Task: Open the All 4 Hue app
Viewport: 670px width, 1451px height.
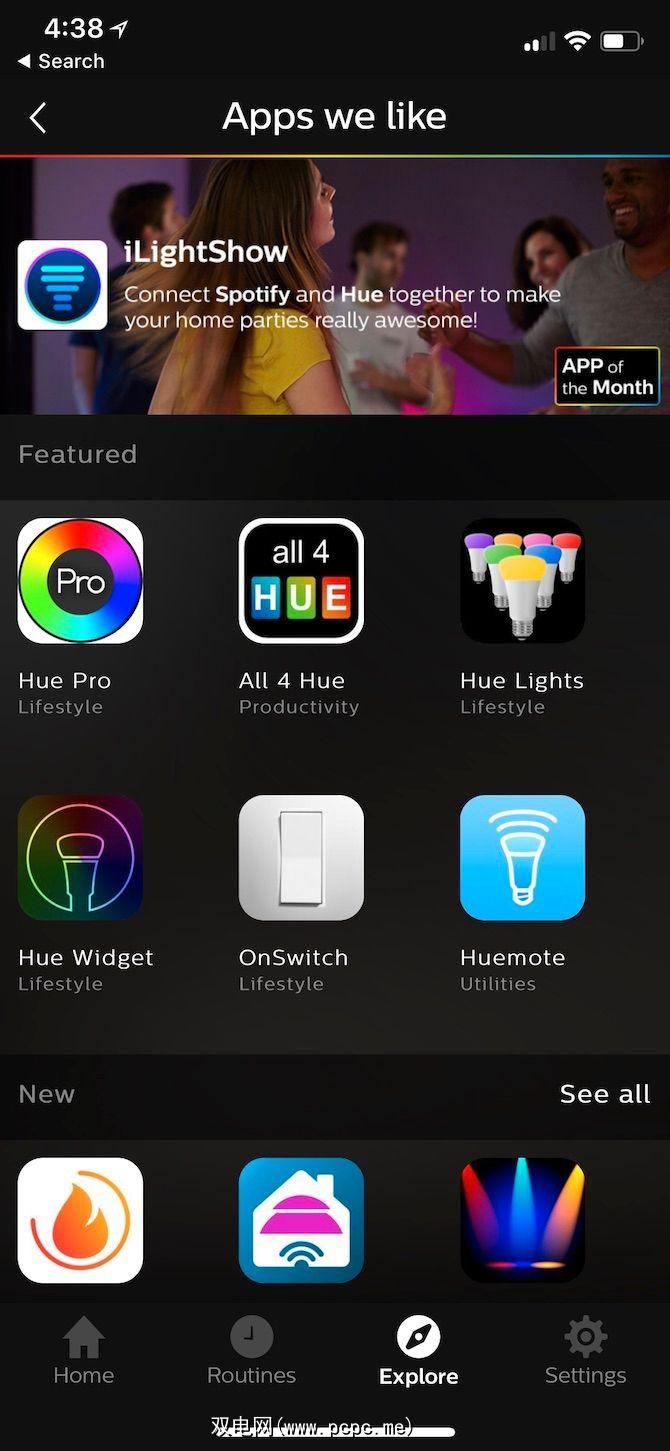Action: (301, 581)
